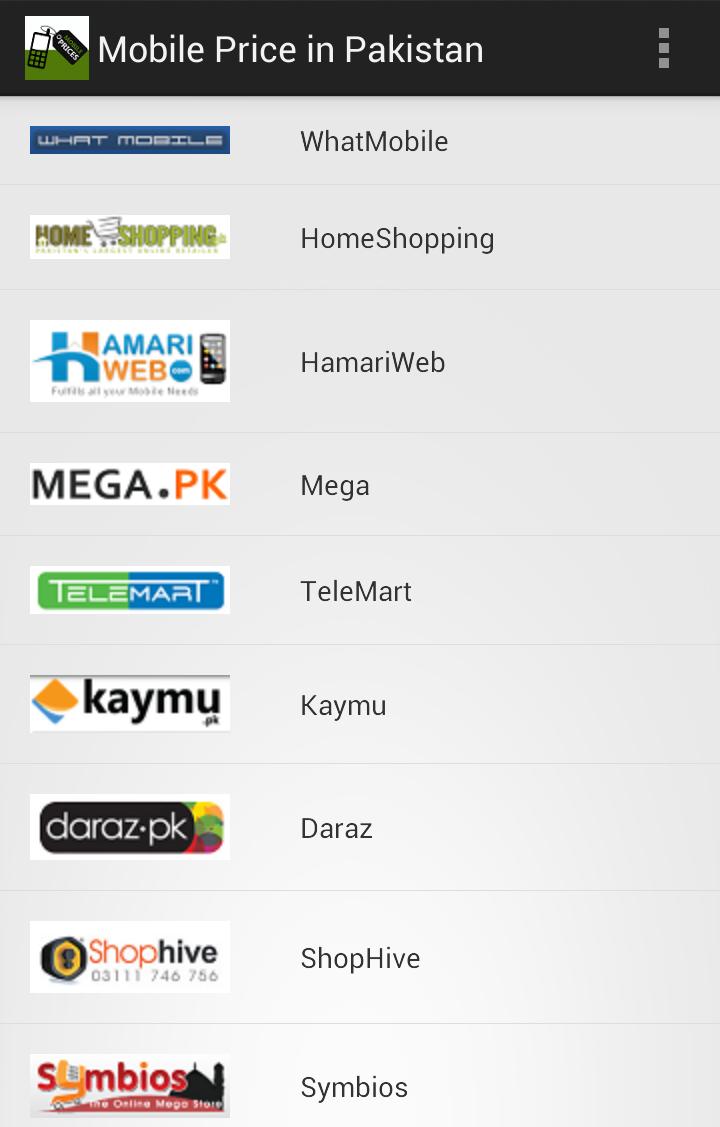Image resolution: width=720 pixels, height=1127 pixels.
Task: Tap the app icon in the action bar
Action: pyautogui.click(x=56, y=48)
